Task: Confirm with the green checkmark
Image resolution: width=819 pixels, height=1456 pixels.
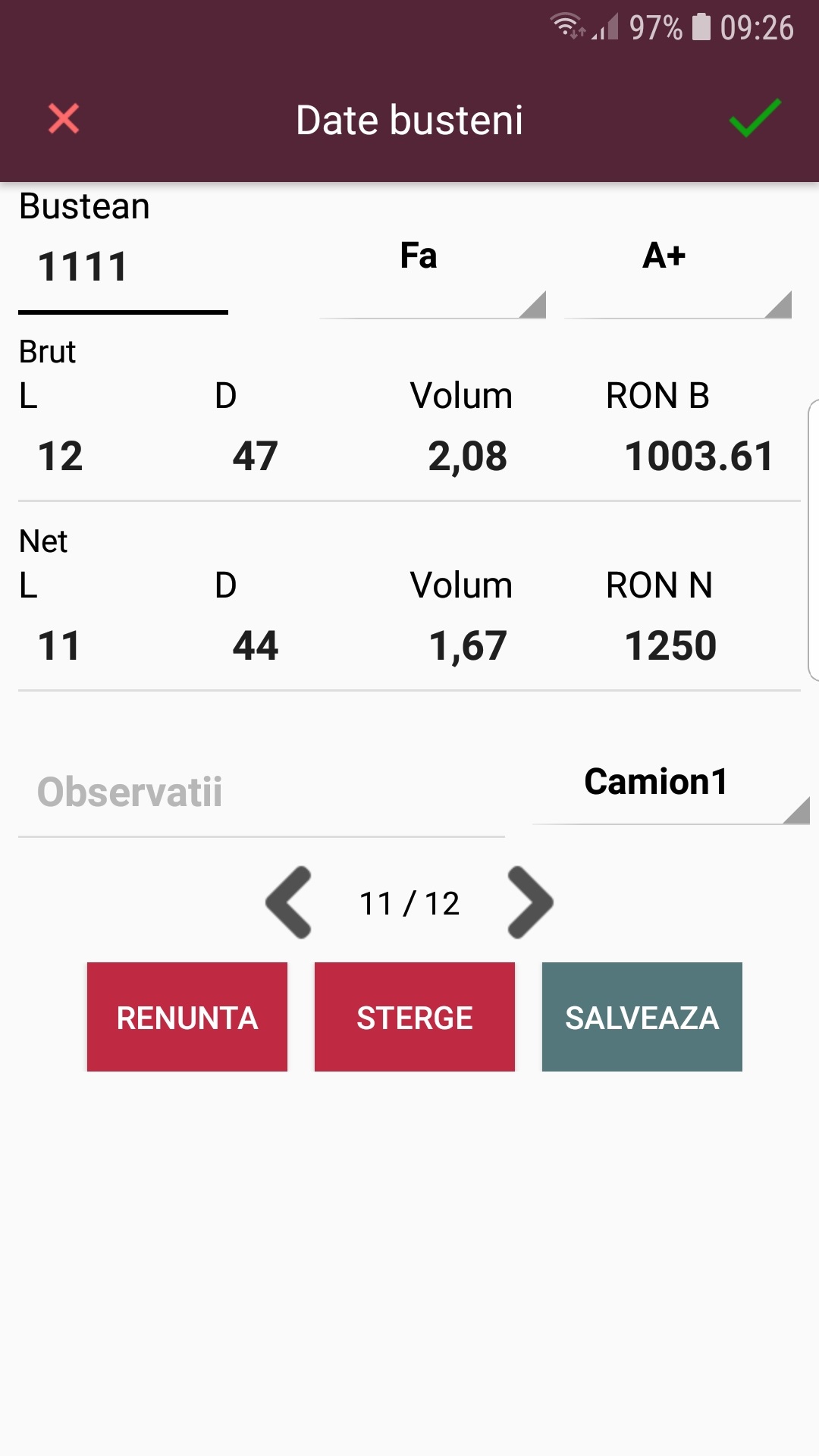Action: 755,119
